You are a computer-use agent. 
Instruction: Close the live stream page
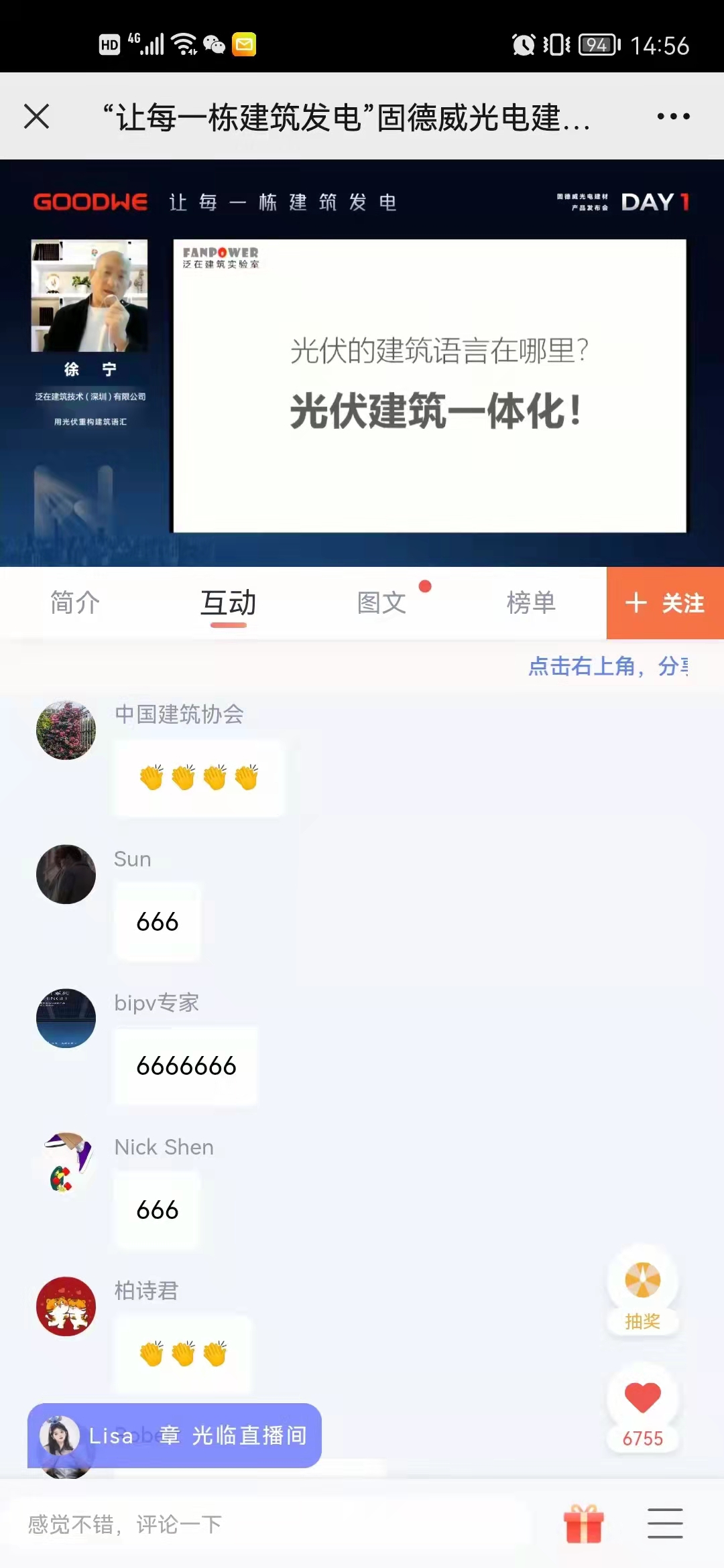[x=37, y=116]
